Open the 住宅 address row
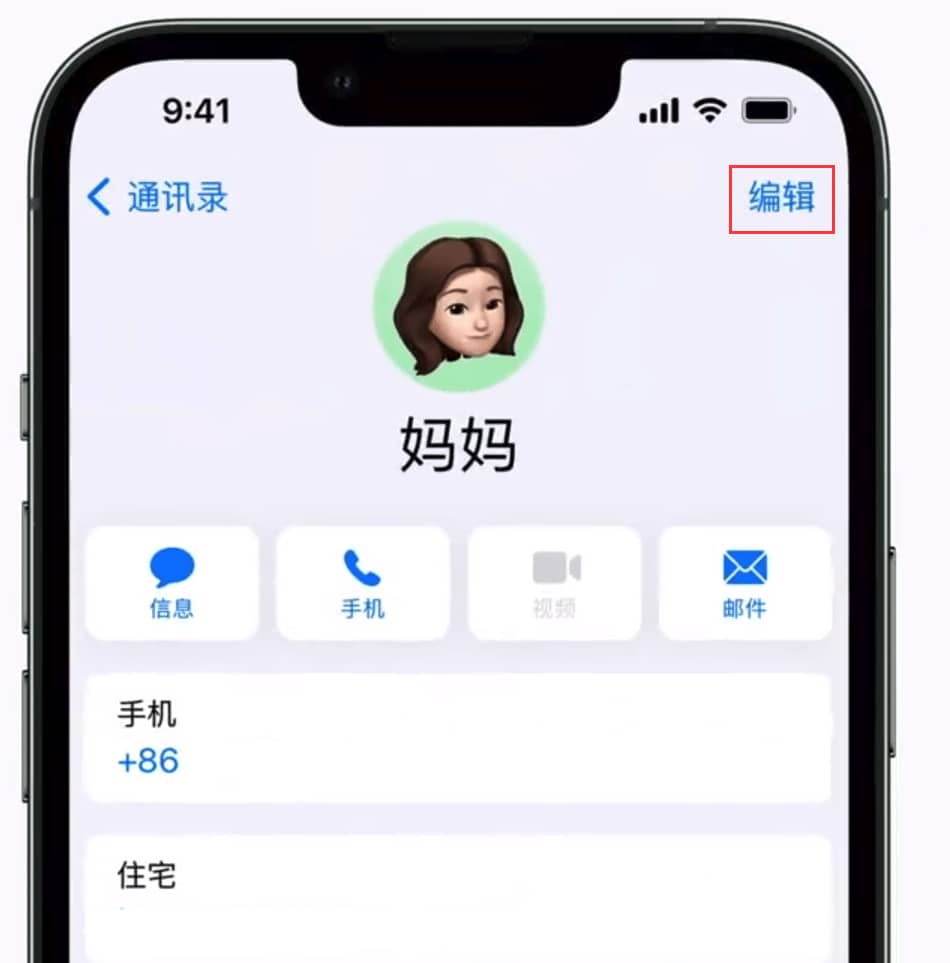This screenshot has width=950, height=963. click(457, 895)
